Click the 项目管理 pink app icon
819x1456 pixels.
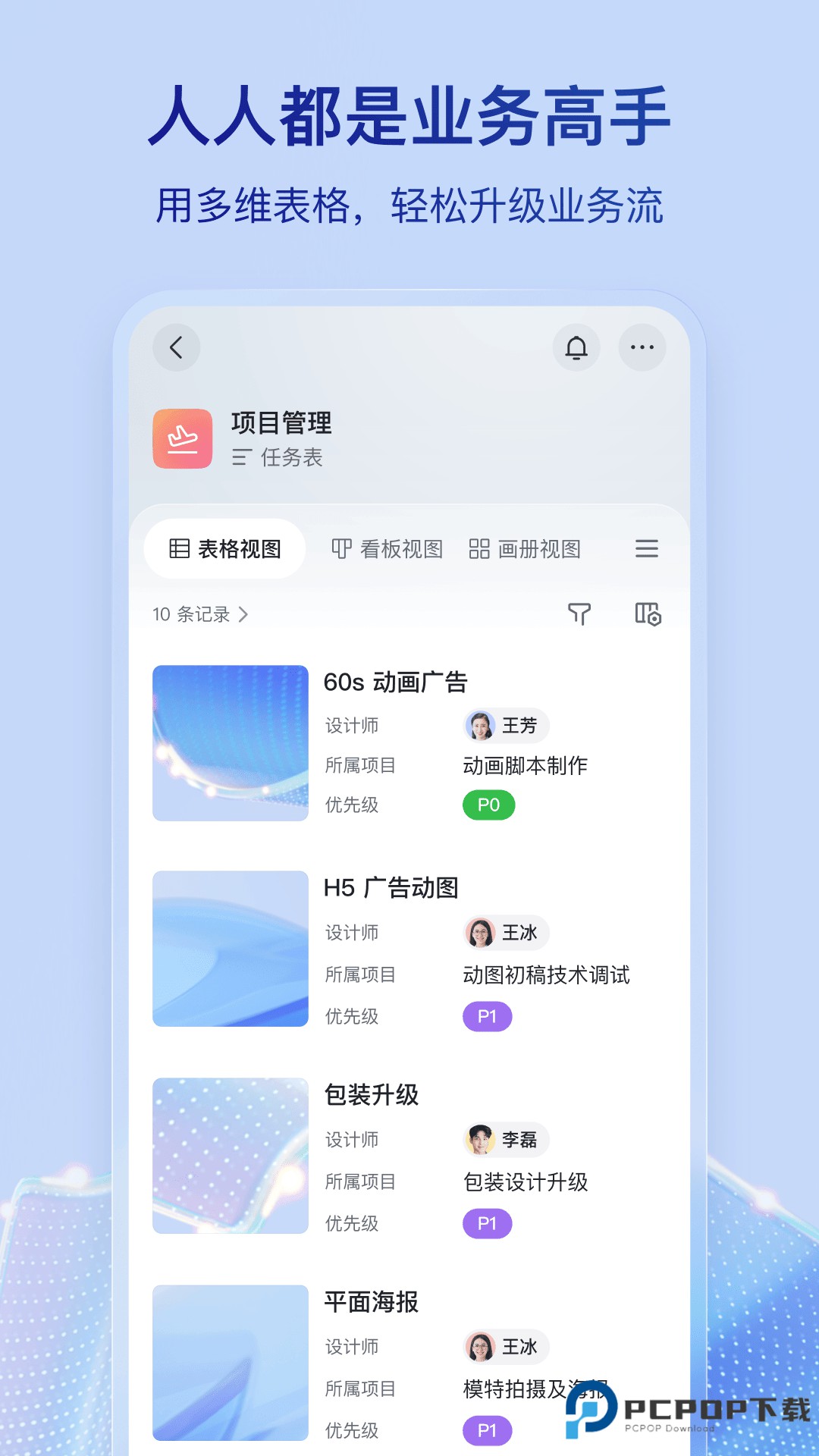point(184,438)
